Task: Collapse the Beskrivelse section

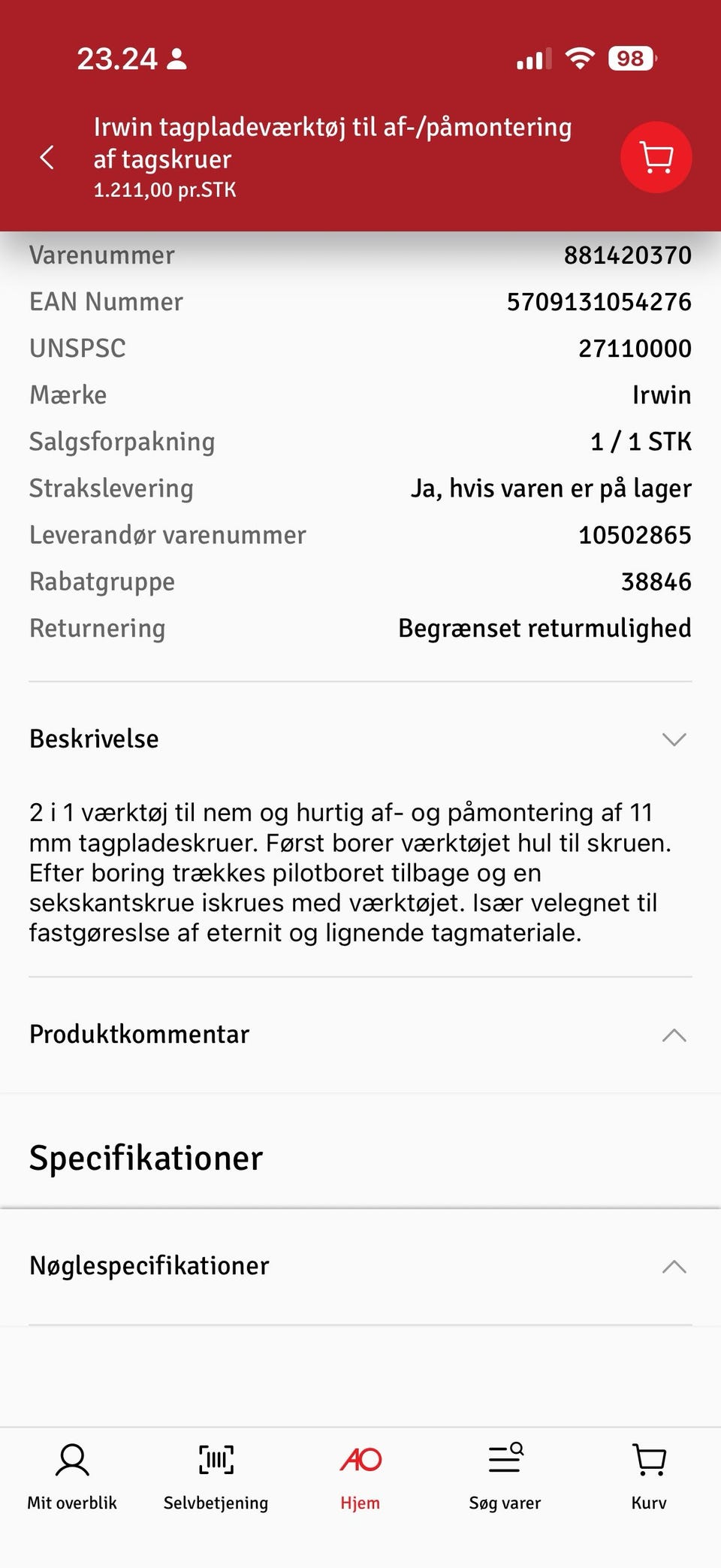Action: (x=674, y=739)
